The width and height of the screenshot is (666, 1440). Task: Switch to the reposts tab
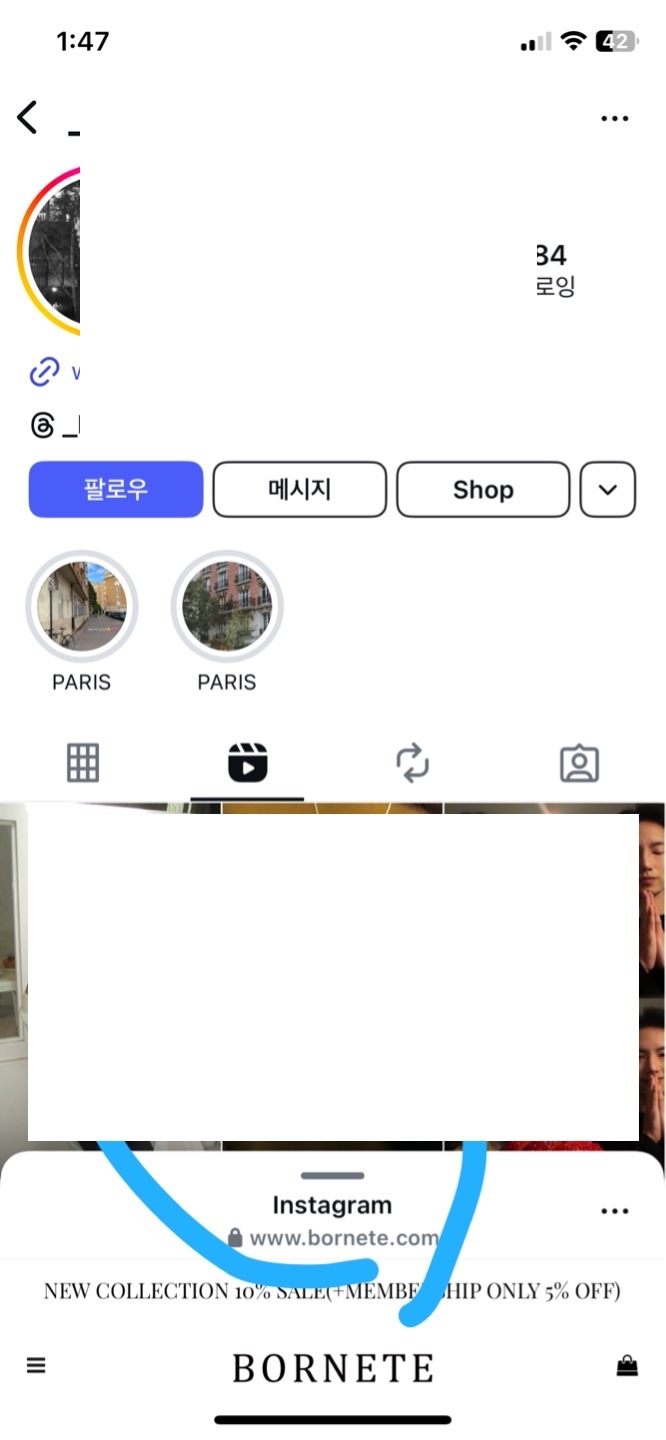coord(412,763)
